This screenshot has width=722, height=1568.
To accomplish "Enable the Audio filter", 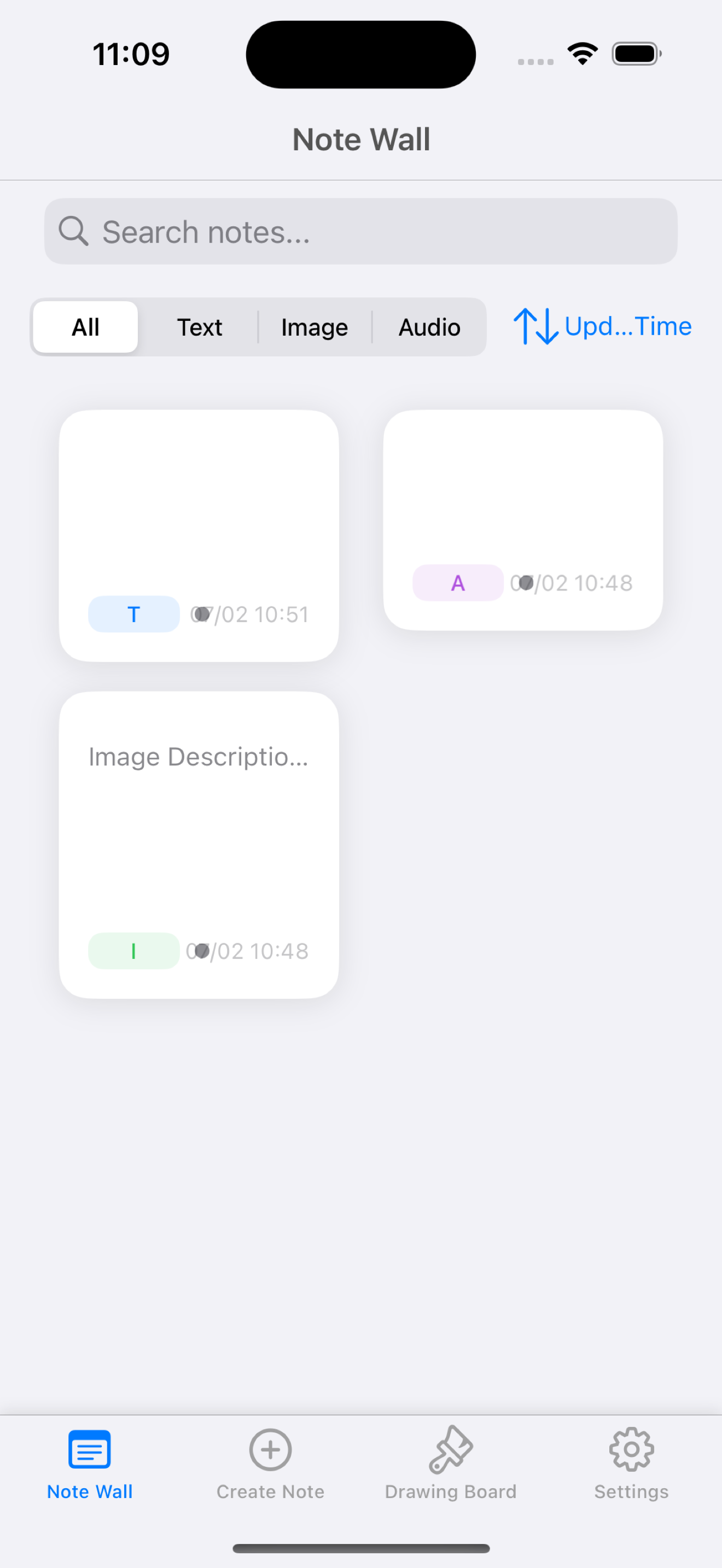I will pos(429,327).
